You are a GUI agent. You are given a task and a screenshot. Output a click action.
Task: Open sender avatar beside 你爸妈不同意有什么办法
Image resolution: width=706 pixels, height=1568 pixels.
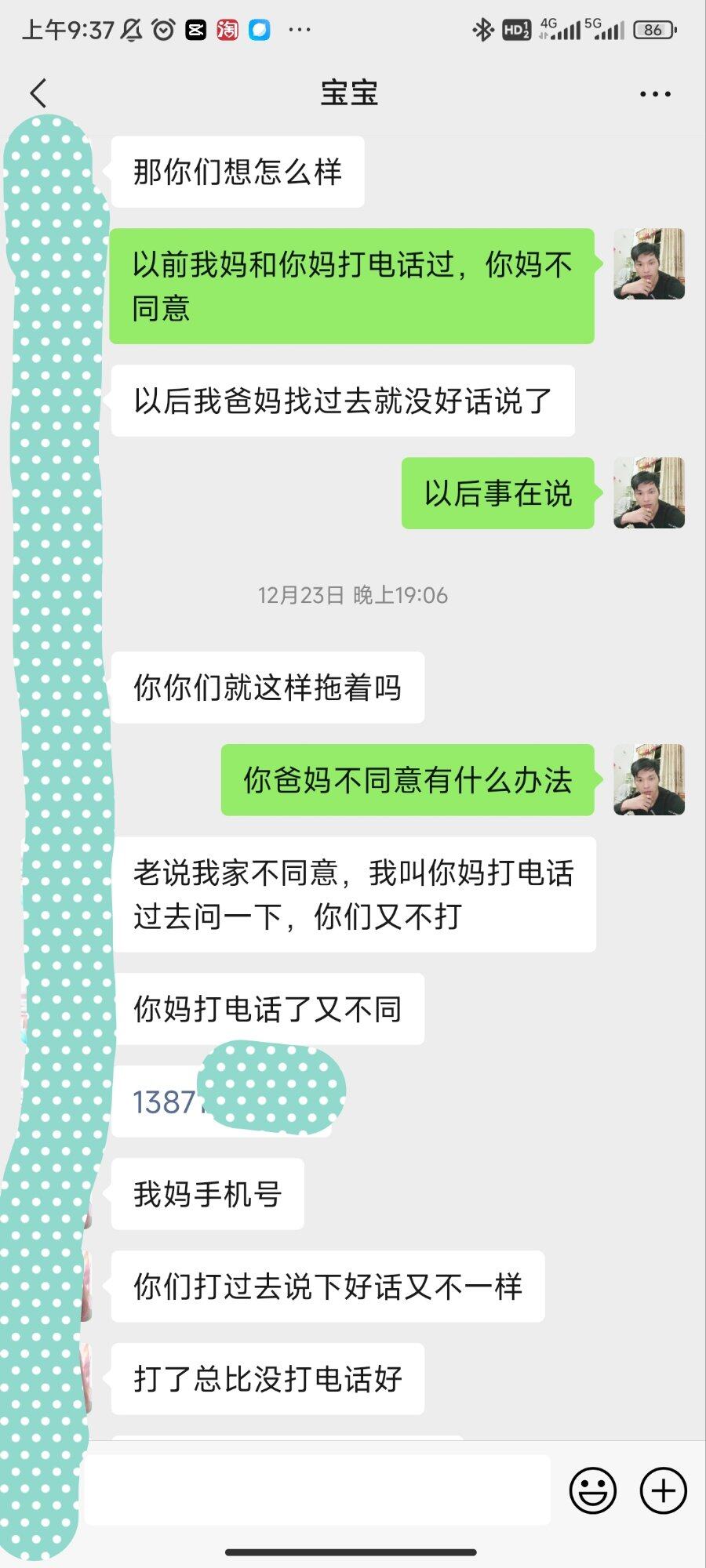649,780
